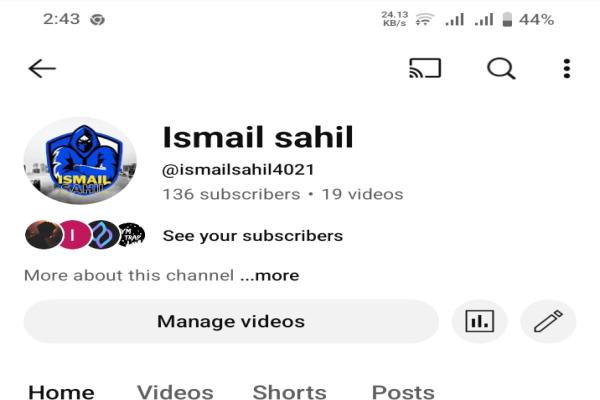Edit channel with the pencil icon
This screenshot has width=600, height=400.
[548, 322]
